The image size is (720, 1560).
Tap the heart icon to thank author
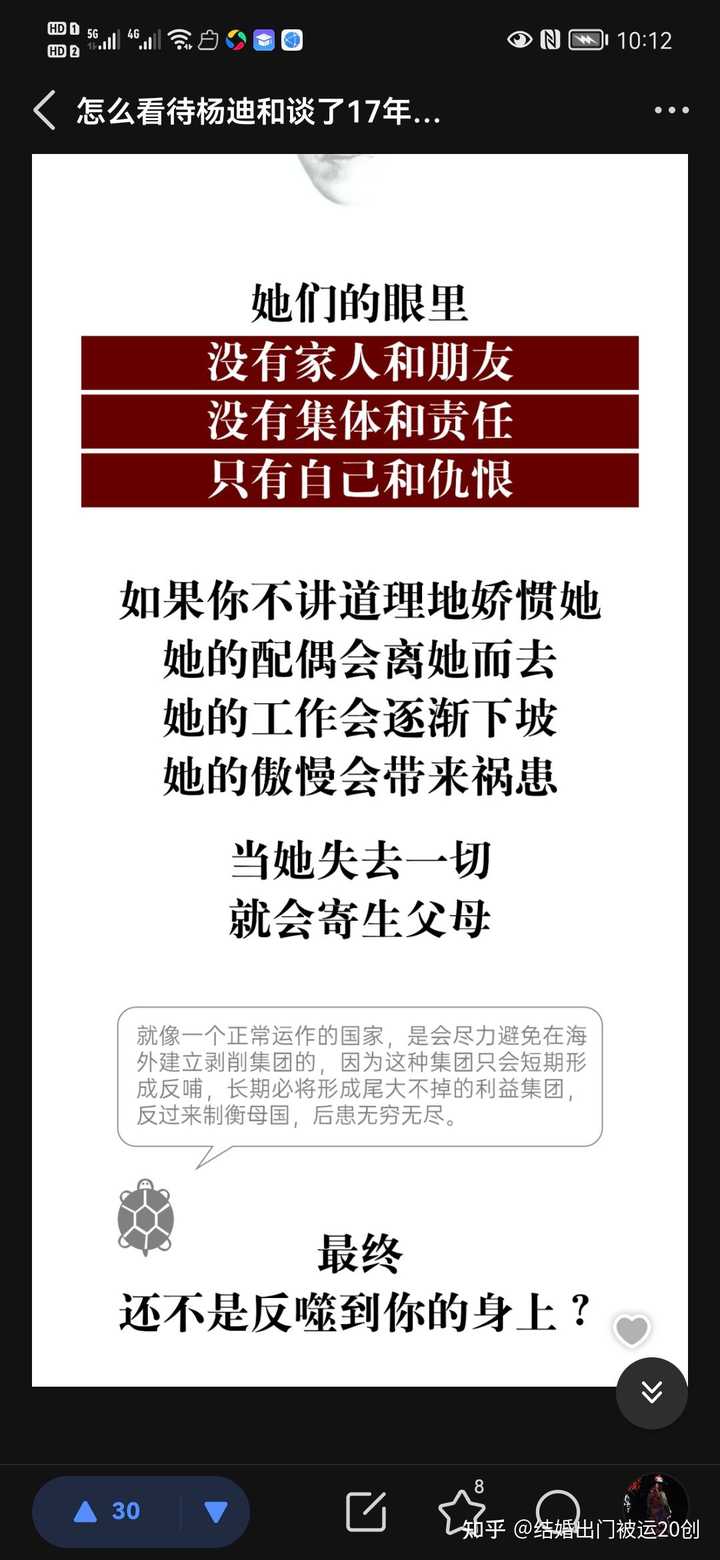(631, 1330)
